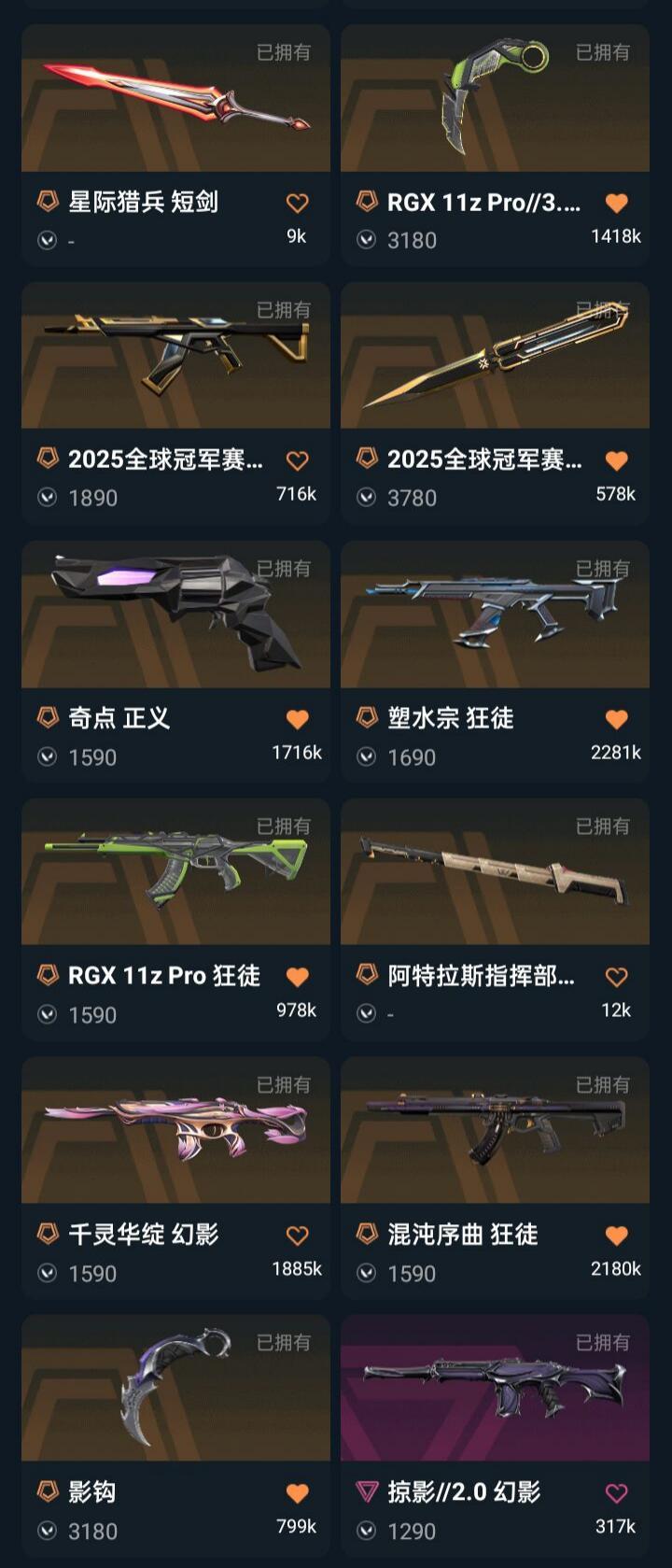Tap the heart on 千灵华绽 幻影
The height and width of the screenshot is (1568, 672).
click(297, 1236)
